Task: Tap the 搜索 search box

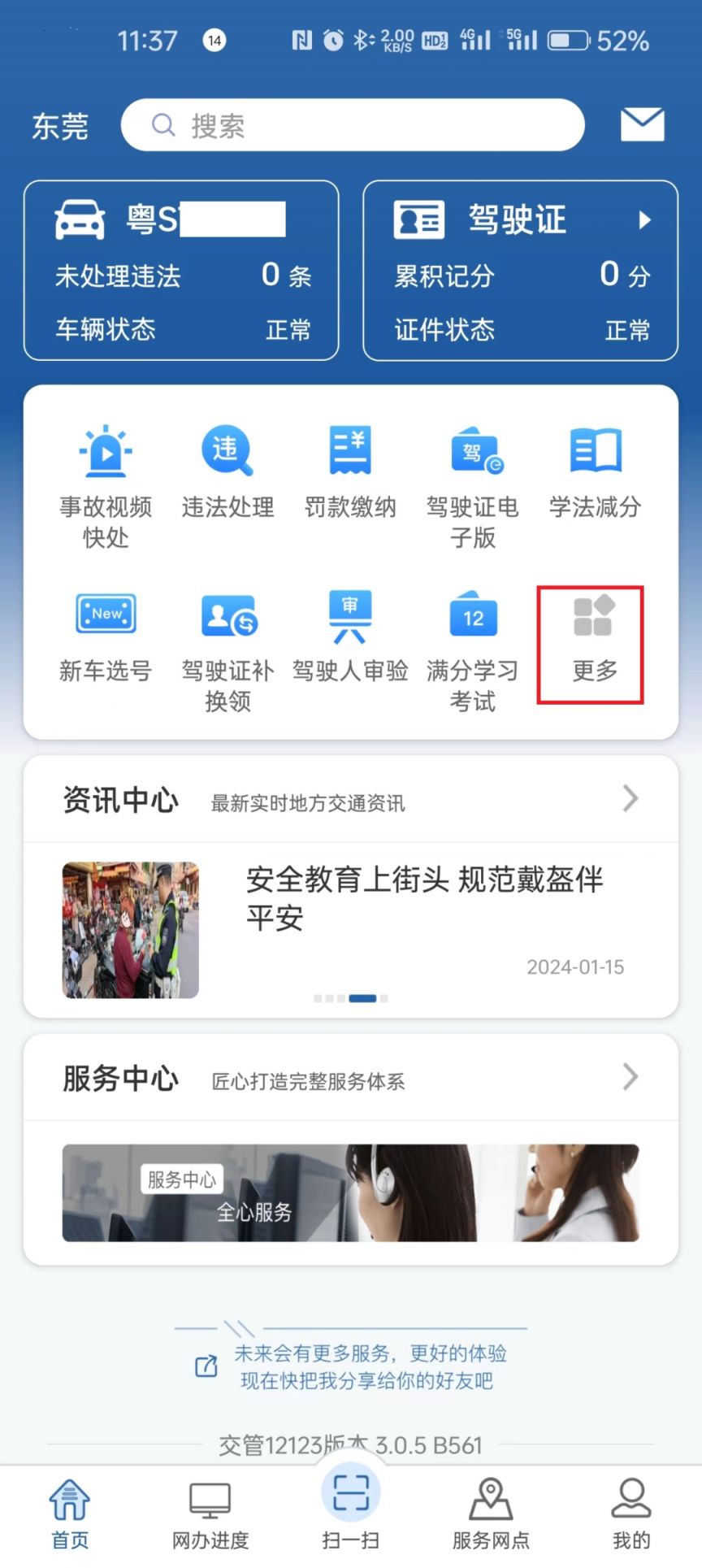Action: [x=353, y=125]
